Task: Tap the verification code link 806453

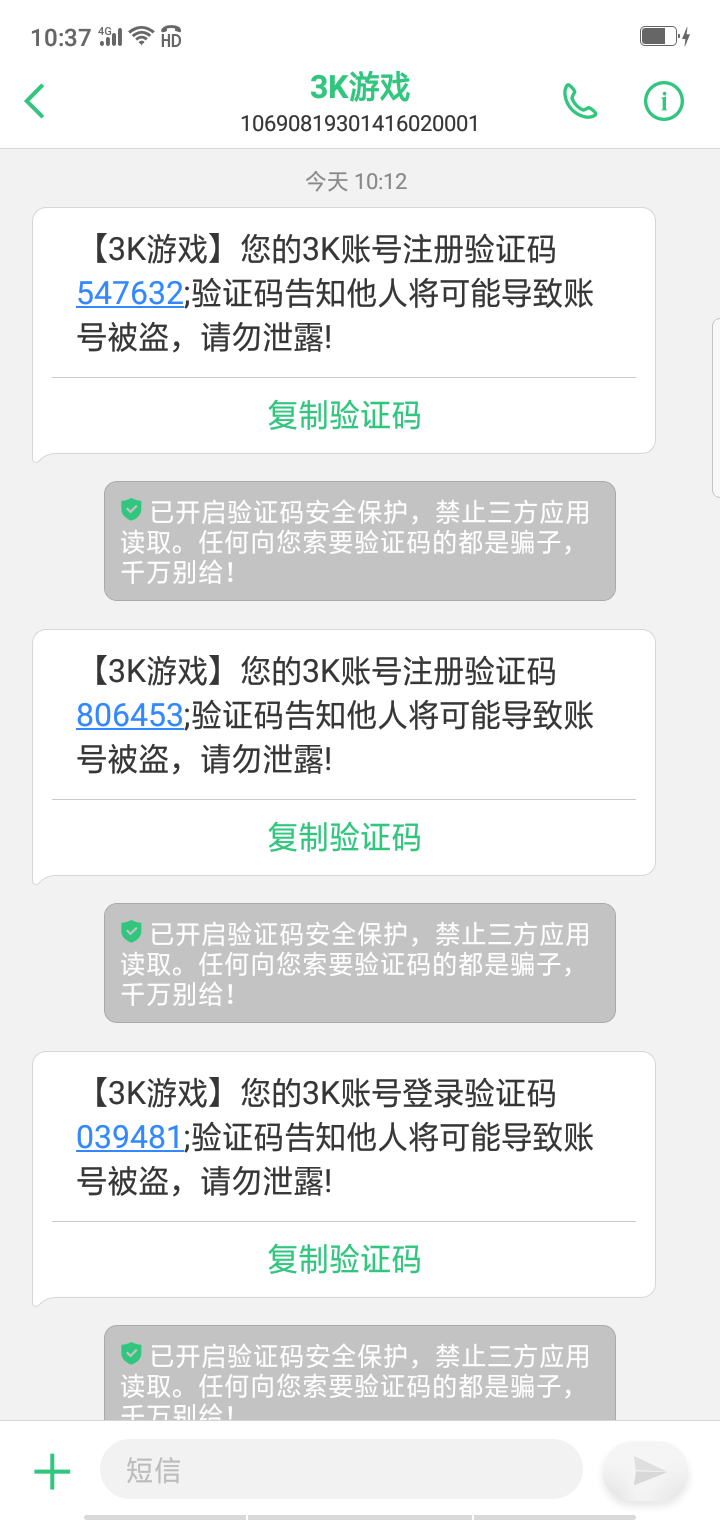Action: click(x=130, y=716)
